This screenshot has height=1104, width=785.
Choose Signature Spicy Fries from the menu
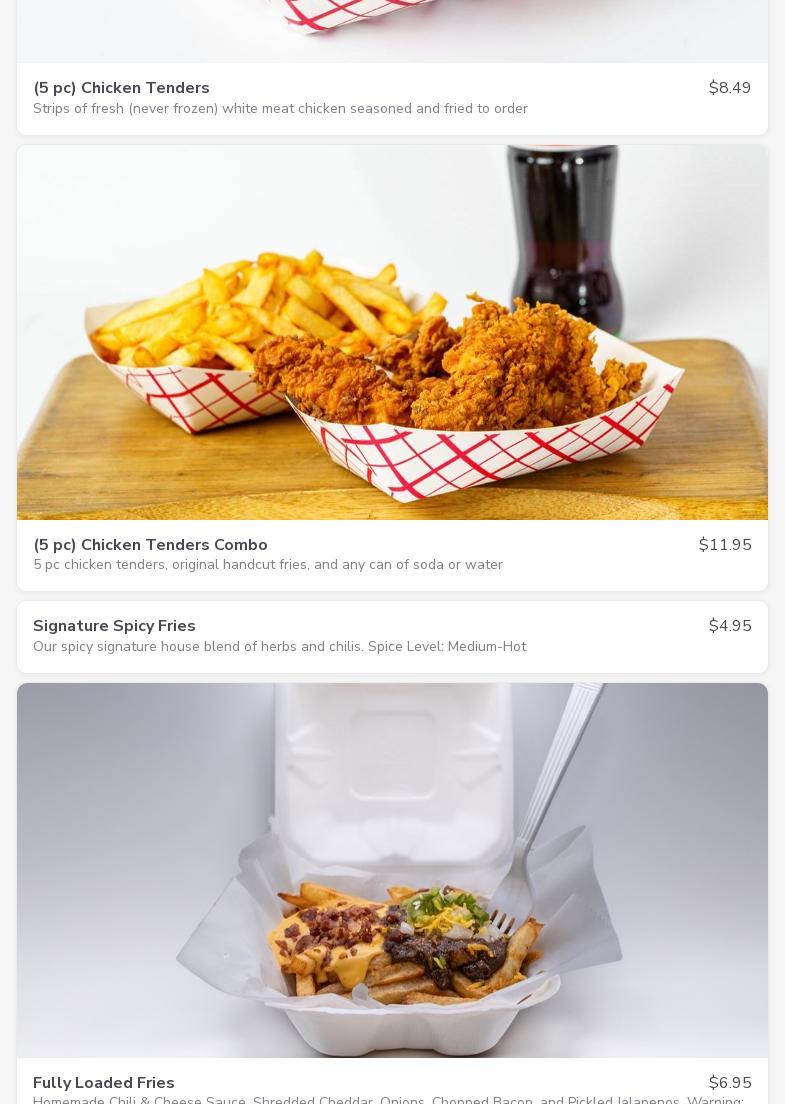tap(114, 626)
